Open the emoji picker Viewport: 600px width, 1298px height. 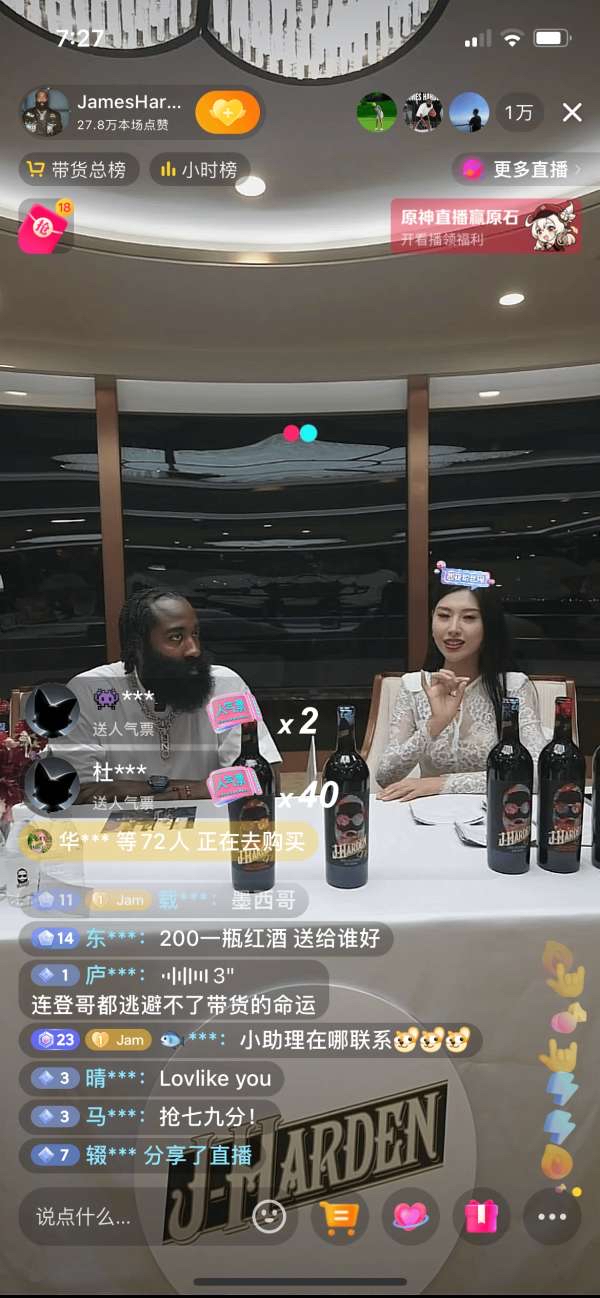coord(269,1217)
